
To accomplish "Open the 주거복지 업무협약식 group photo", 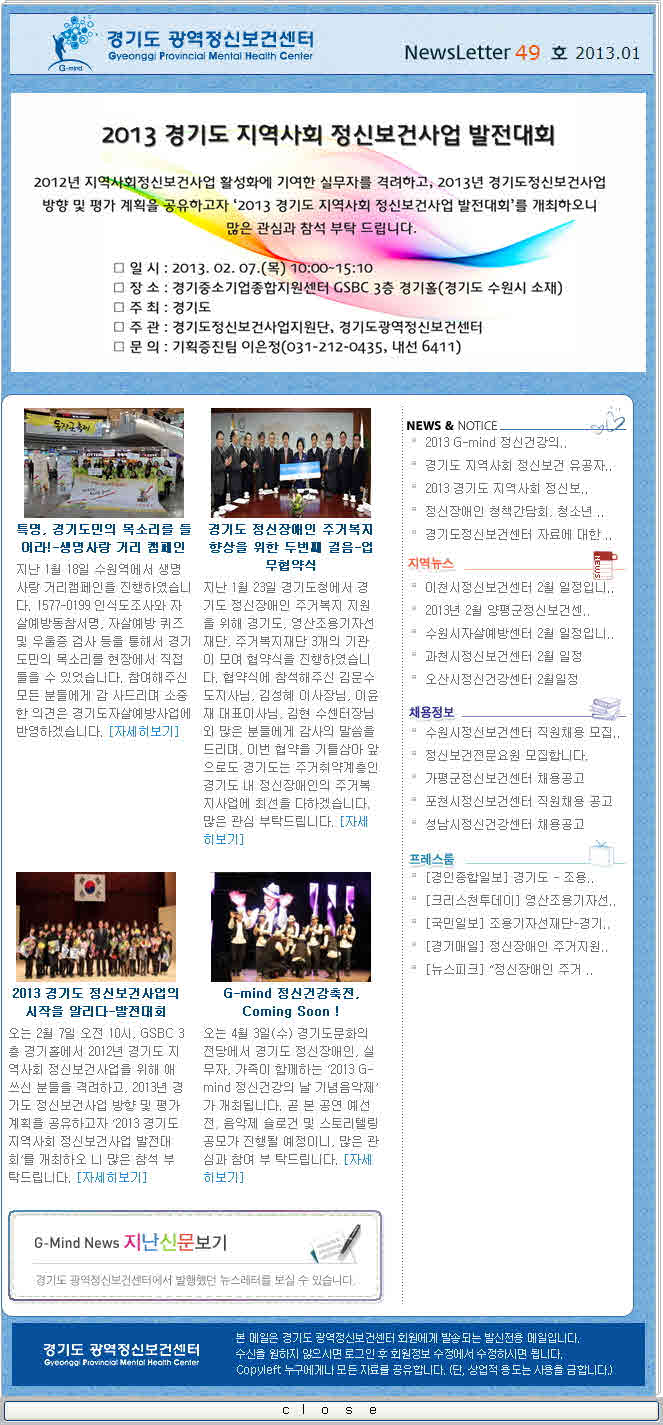I will [291, 462].
